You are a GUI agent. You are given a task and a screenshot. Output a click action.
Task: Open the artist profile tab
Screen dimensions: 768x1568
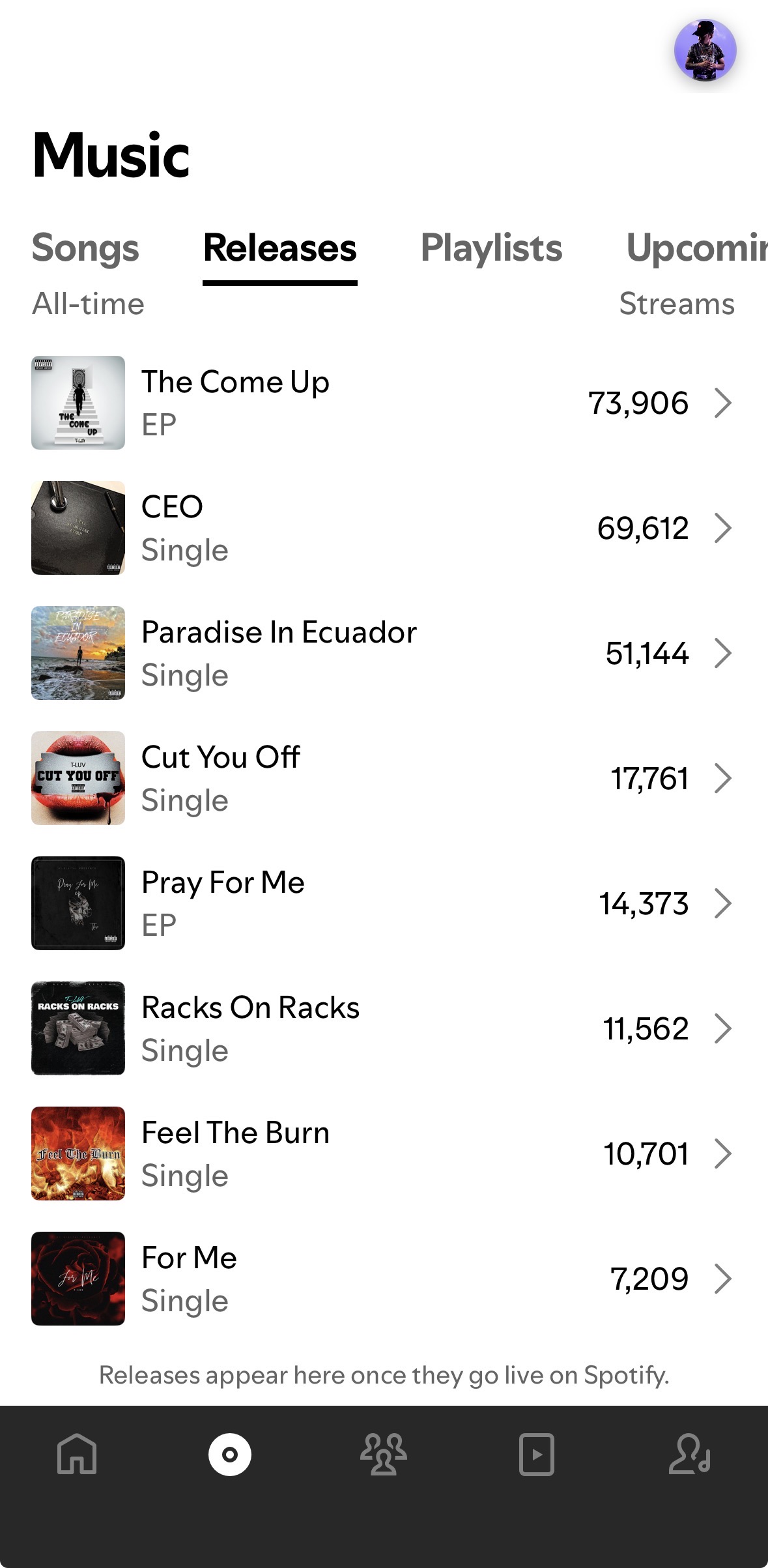(690, 1454)
